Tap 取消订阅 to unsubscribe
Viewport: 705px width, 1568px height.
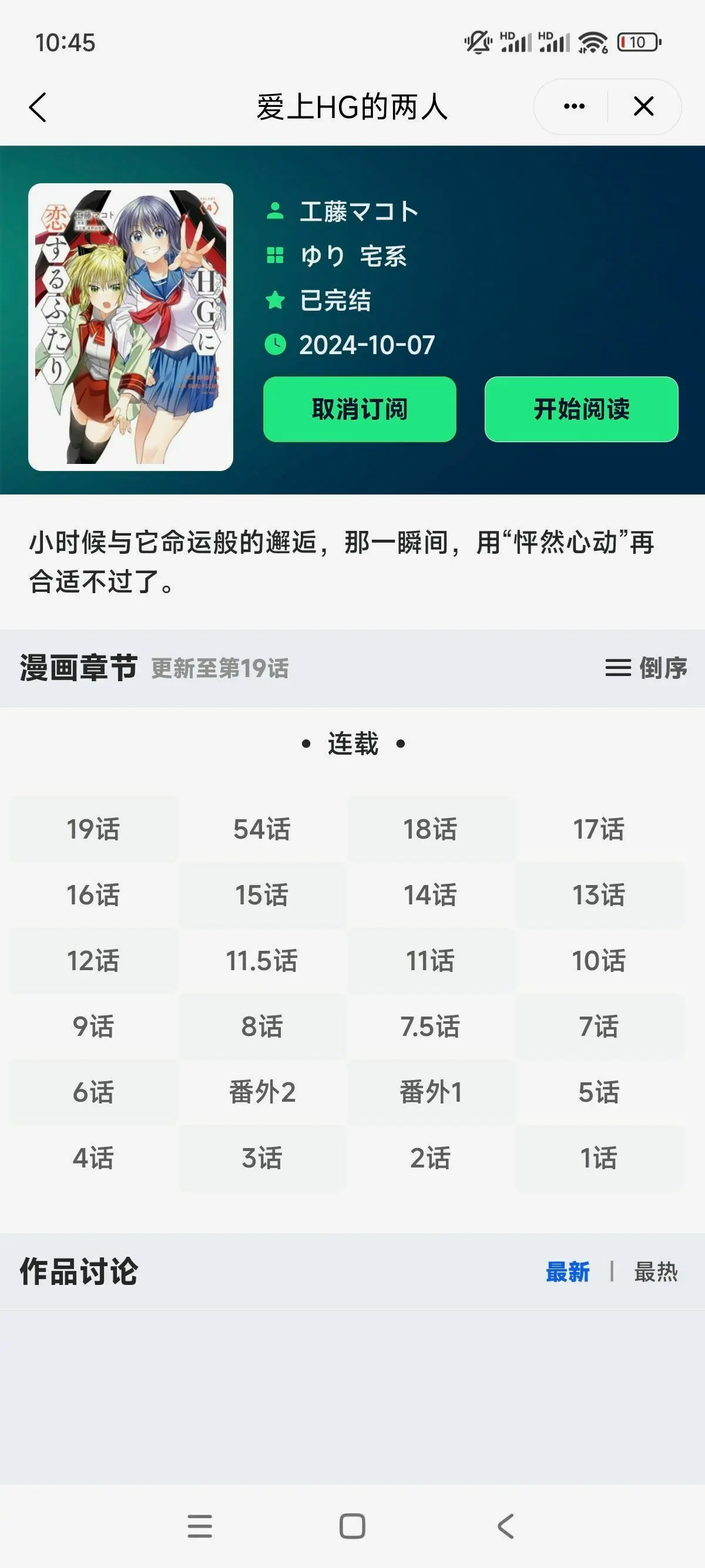click(360, 409)
